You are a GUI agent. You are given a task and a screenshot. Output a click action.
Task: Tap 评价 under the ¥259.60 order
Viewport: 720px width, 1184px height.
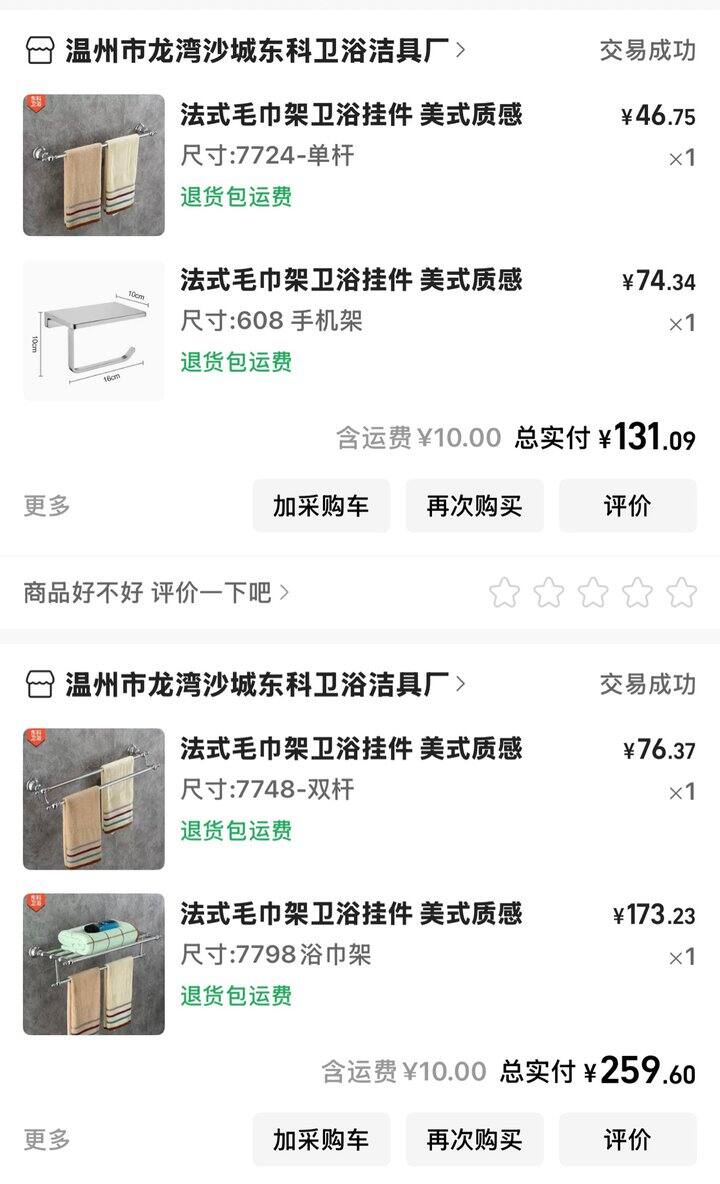pos(627,1139)
